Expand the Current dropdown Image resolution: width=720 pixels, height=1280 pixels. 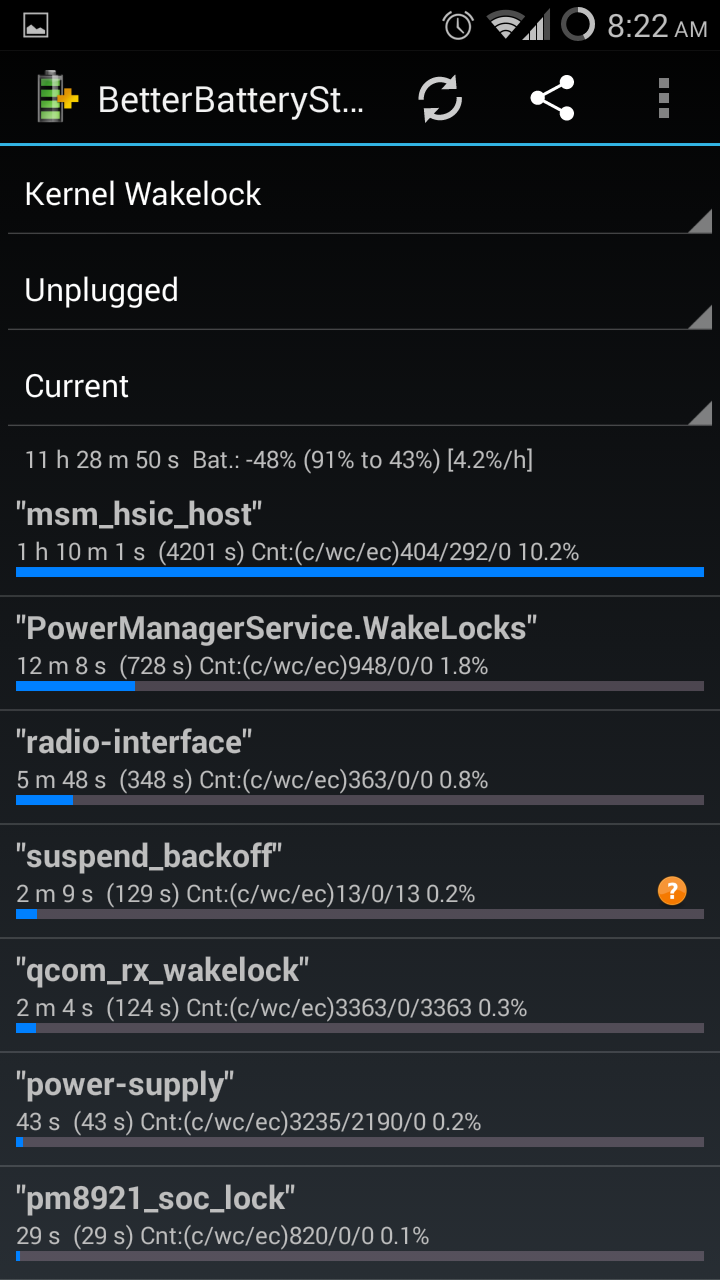click(360, 386)
